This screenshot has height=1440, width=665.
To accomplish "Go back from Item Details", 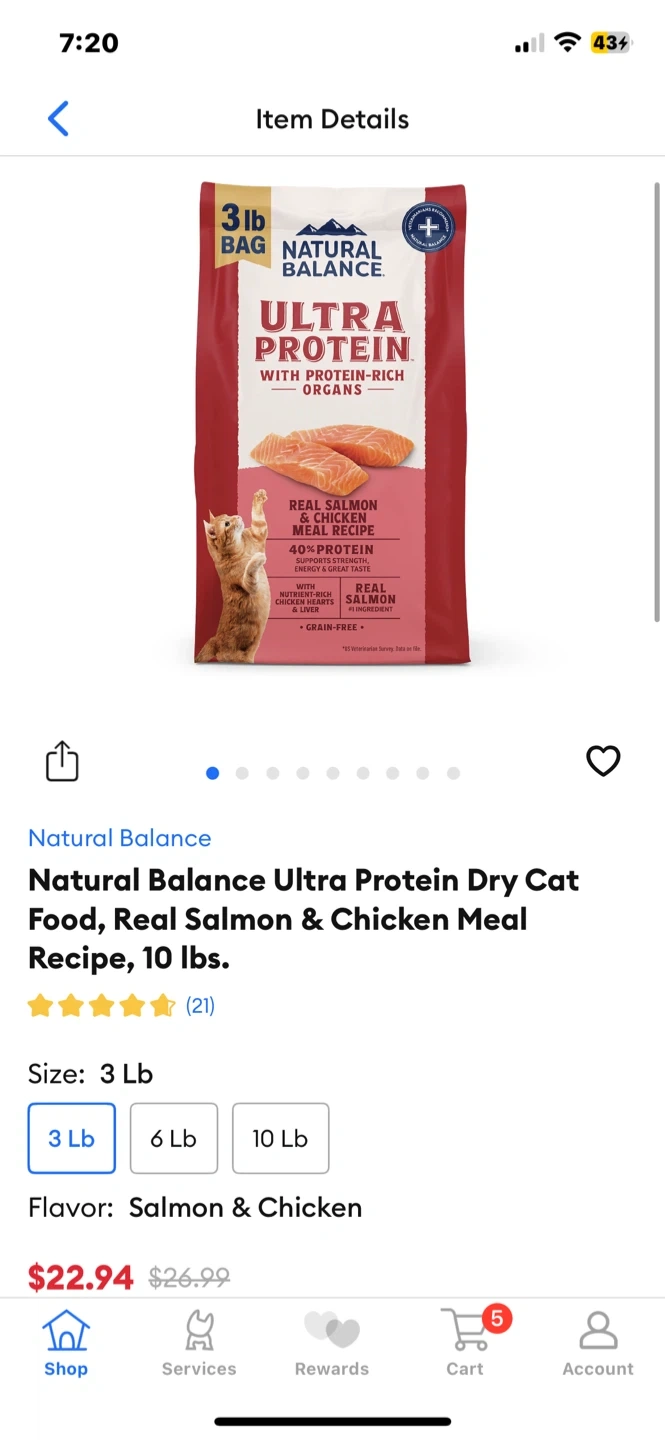I will [59, 119].
